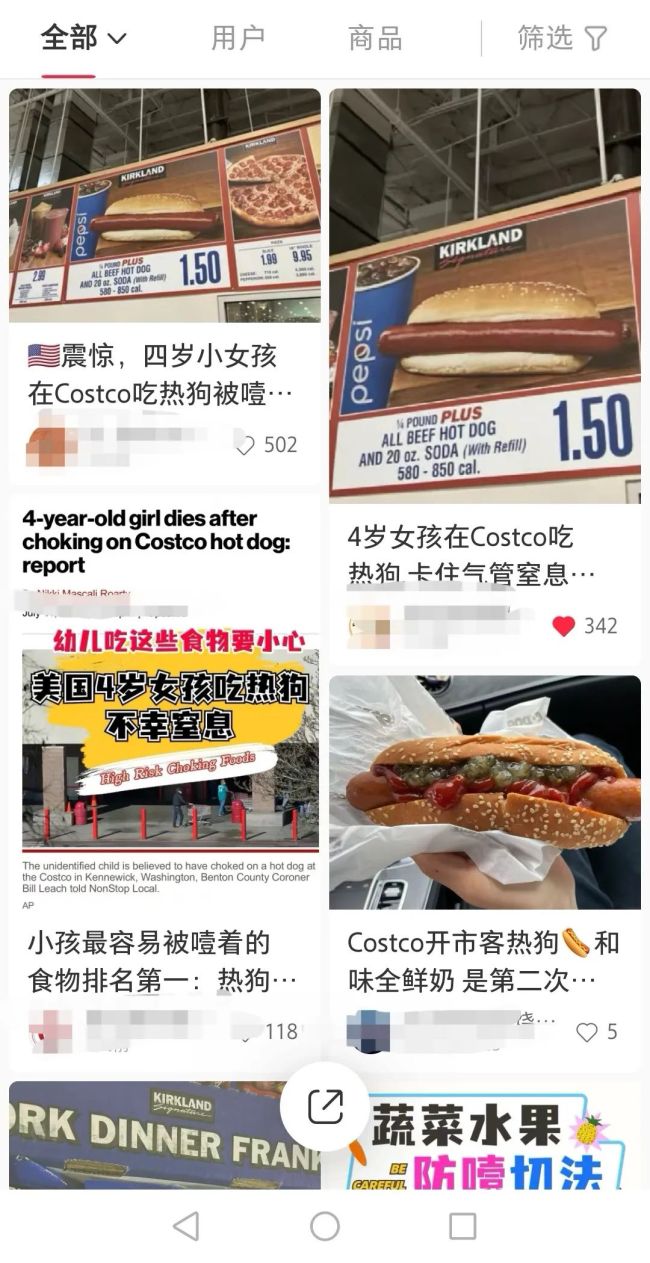This screenshot has height=1263, width=650.
Task: Go to the home screen
Action: [325, 1226]
